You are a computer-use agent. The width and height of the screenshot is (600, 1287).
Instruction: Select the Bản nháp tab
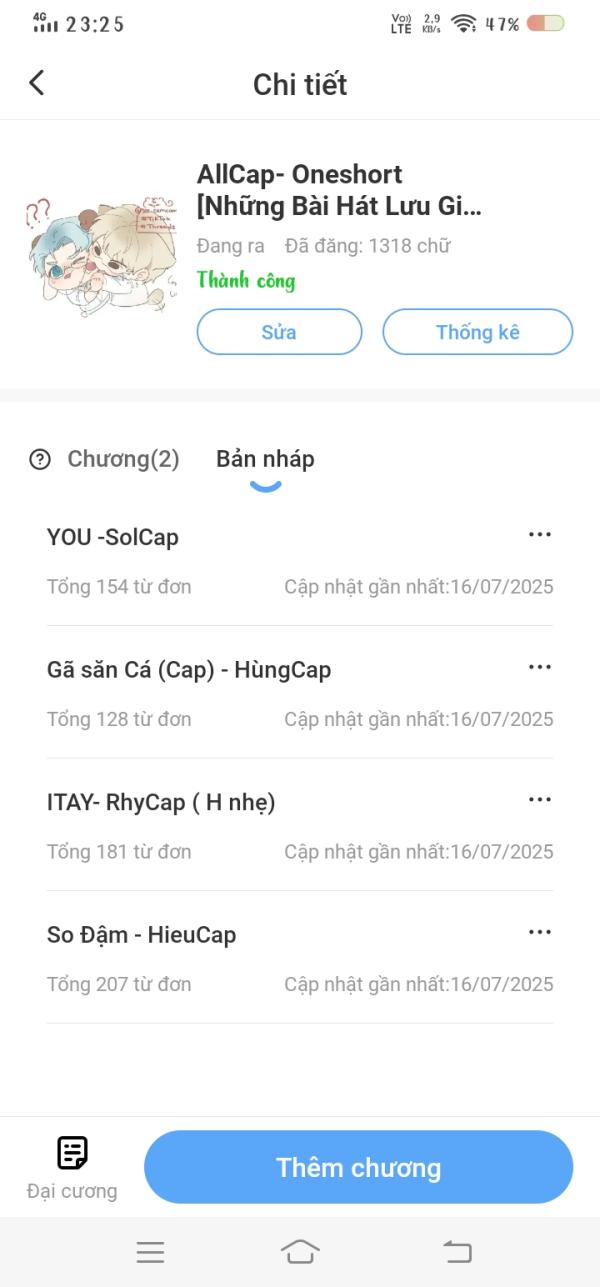pos(265,459)
